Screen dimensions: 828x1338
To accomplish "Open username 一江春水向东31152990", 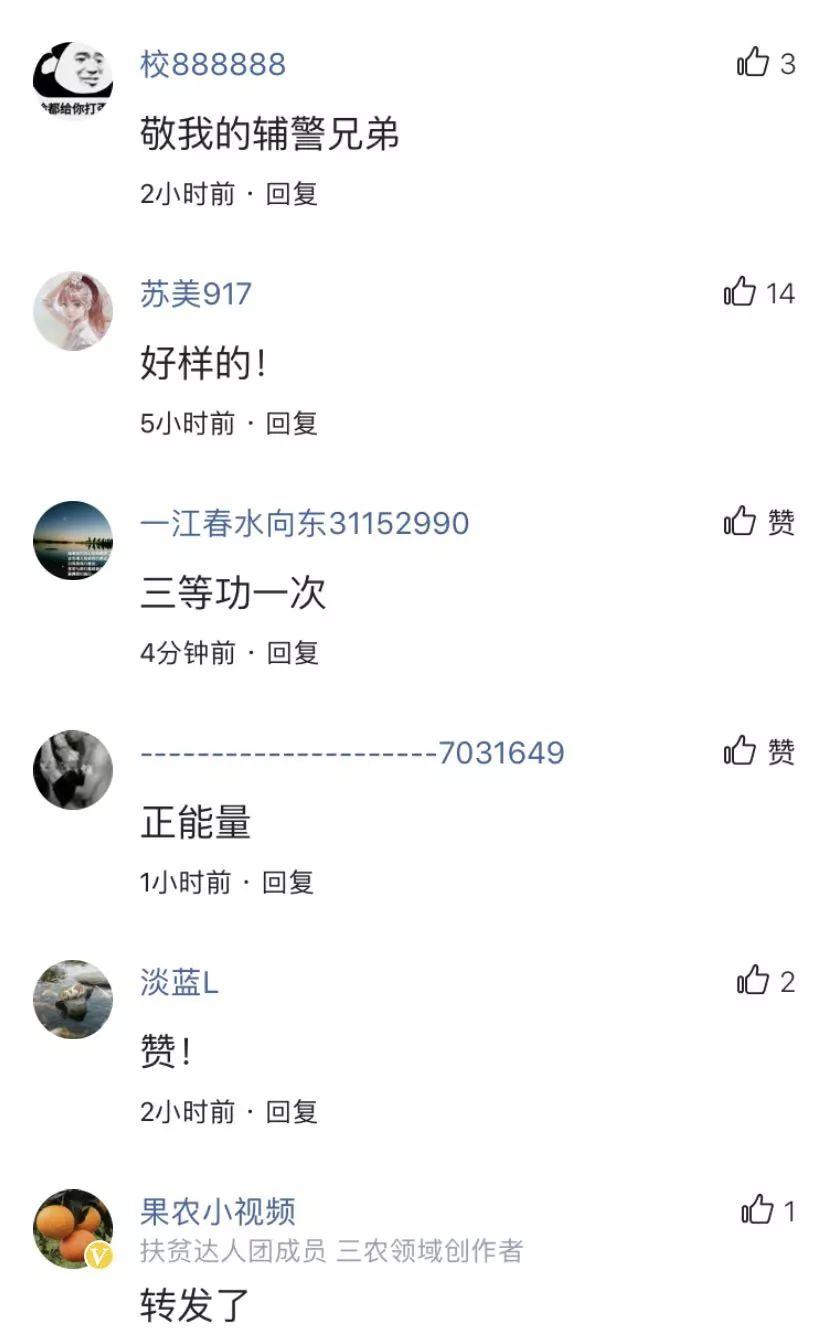I will 304,523.
